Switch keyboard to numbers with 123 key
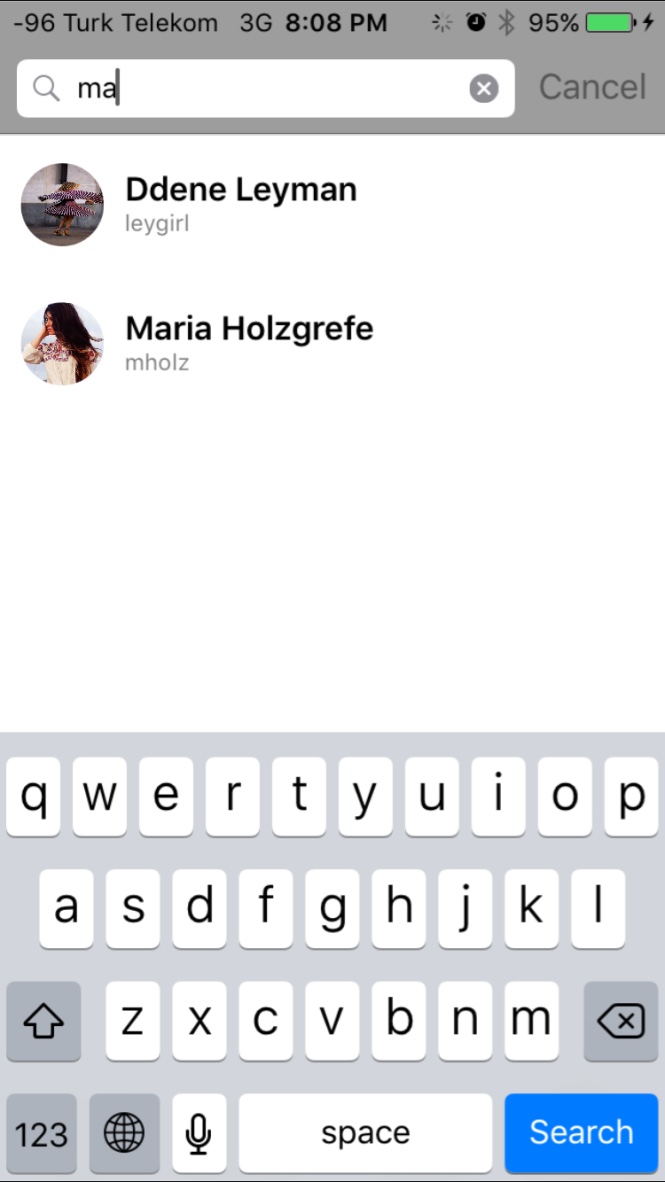Viewport: 665px width, 1182px height. pos(42,1133)
